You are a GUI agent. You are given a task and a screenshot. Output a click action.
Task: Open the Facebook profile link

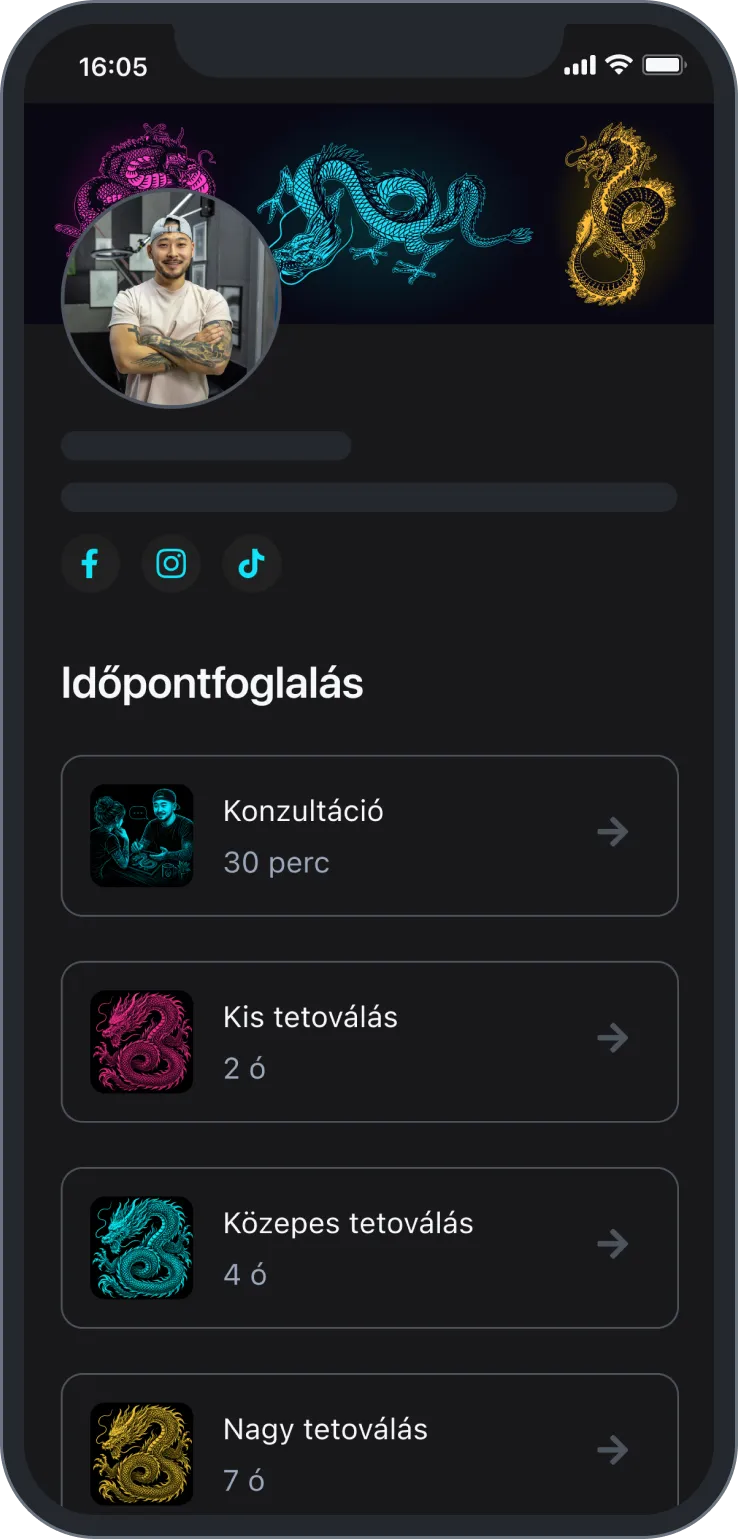[x=90, y=564]
